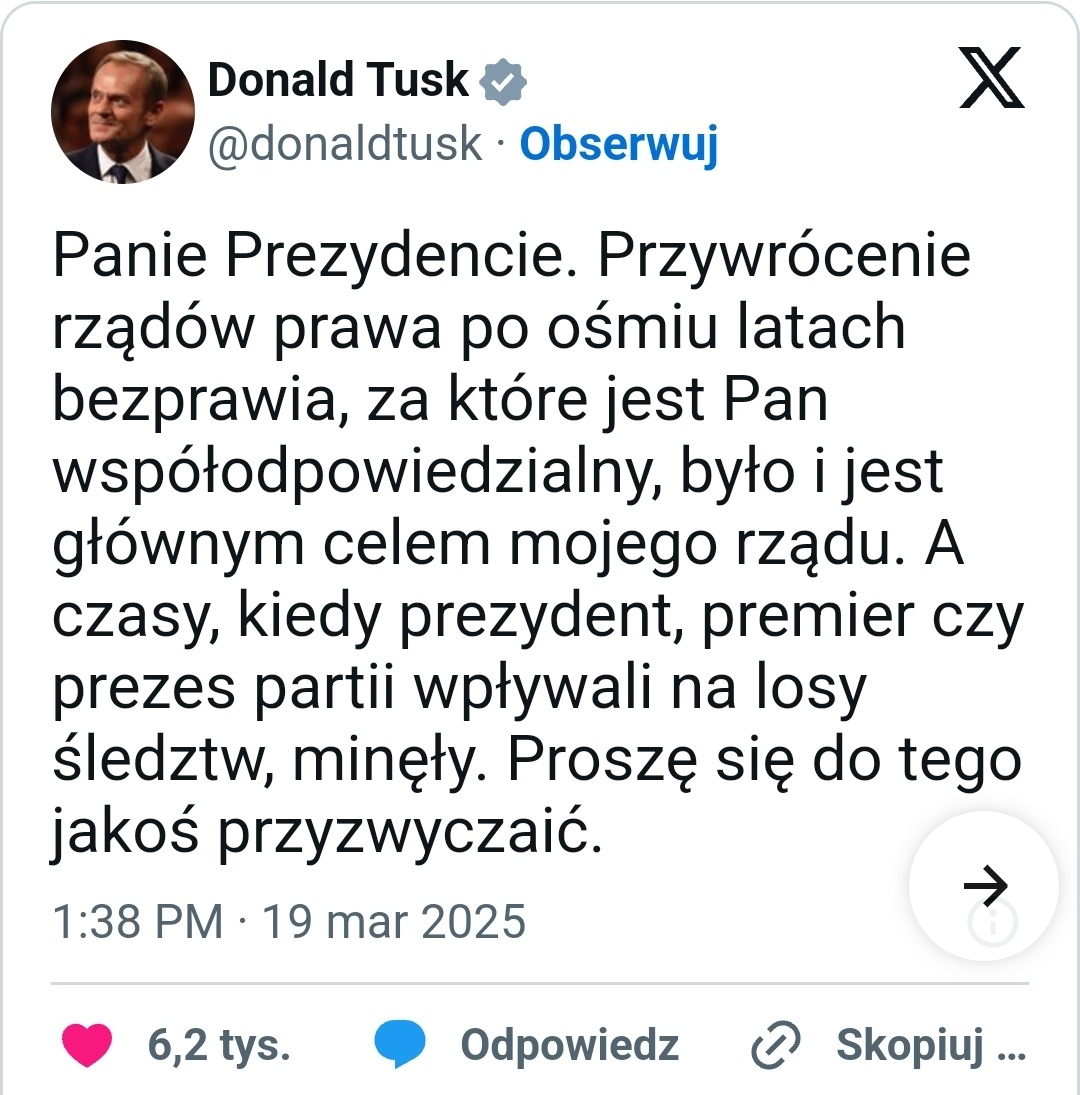Viewport: 1080px width, 1095px height.
Task: Open the 1:38 PM 19 mar 2025 timestamp
Action: click(x=289, y=921)
